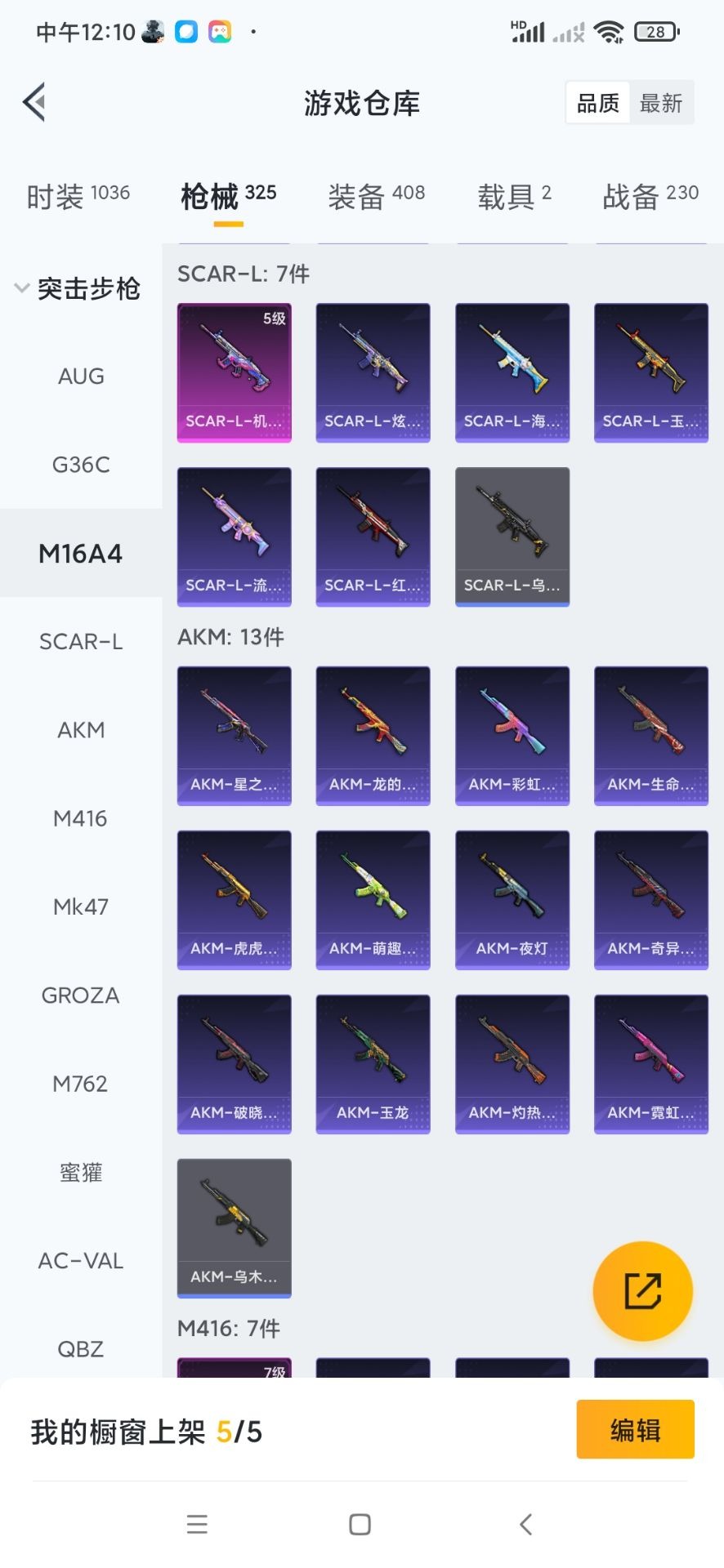Select AUG in the weapon list
Image resolution: width=724 pixels, height=1568 pixels.
coord(81,376)
